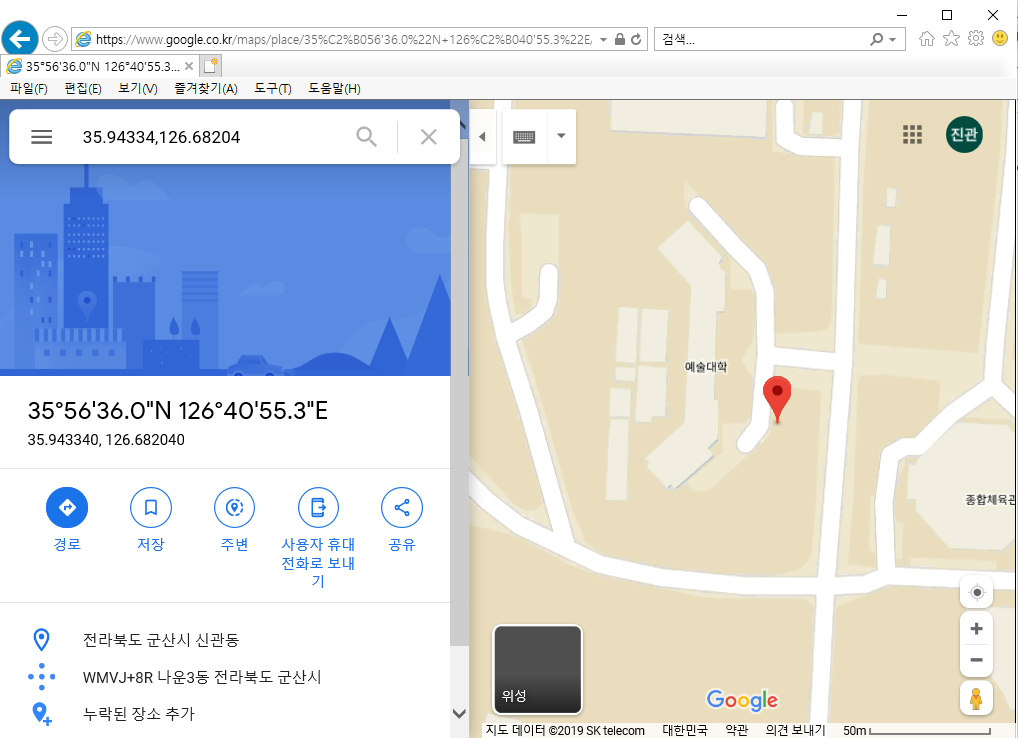Explore nearby with 주변 button
1018x738 pixels.
click(234, 508)
